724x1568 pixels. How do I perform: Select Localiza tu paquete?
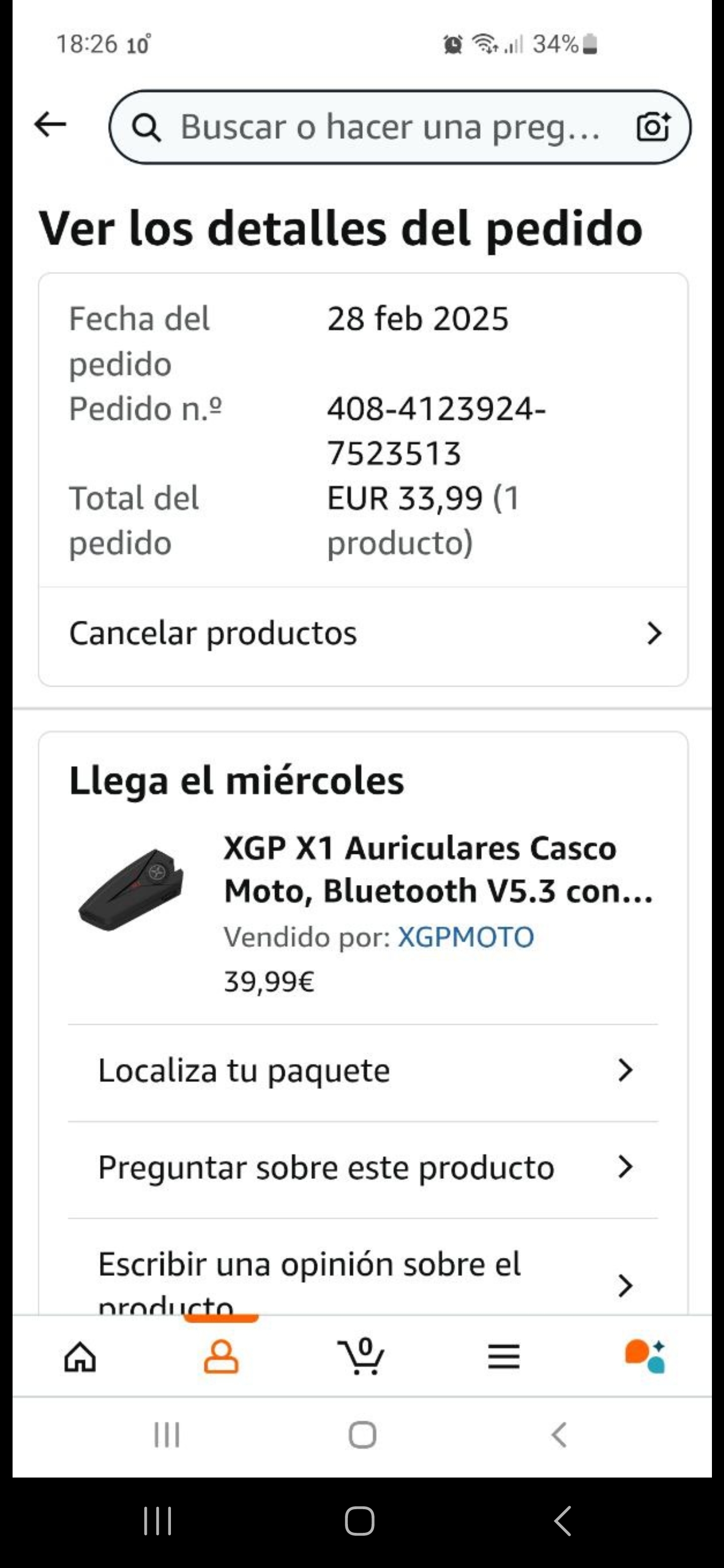tap(364, 1070)
